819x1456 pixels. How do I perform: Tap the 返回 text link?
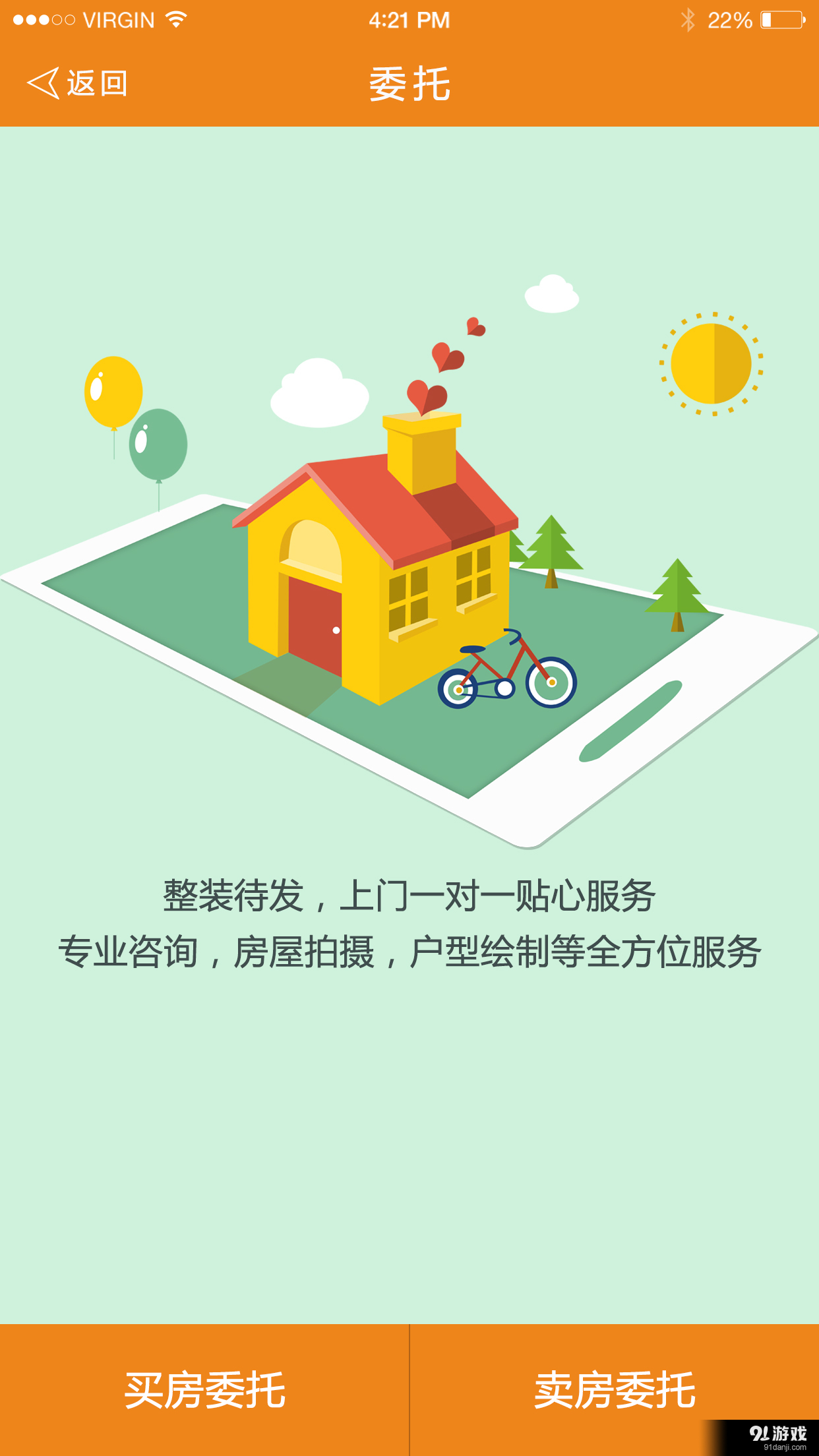pyautogui.click(x=96, y=83)
